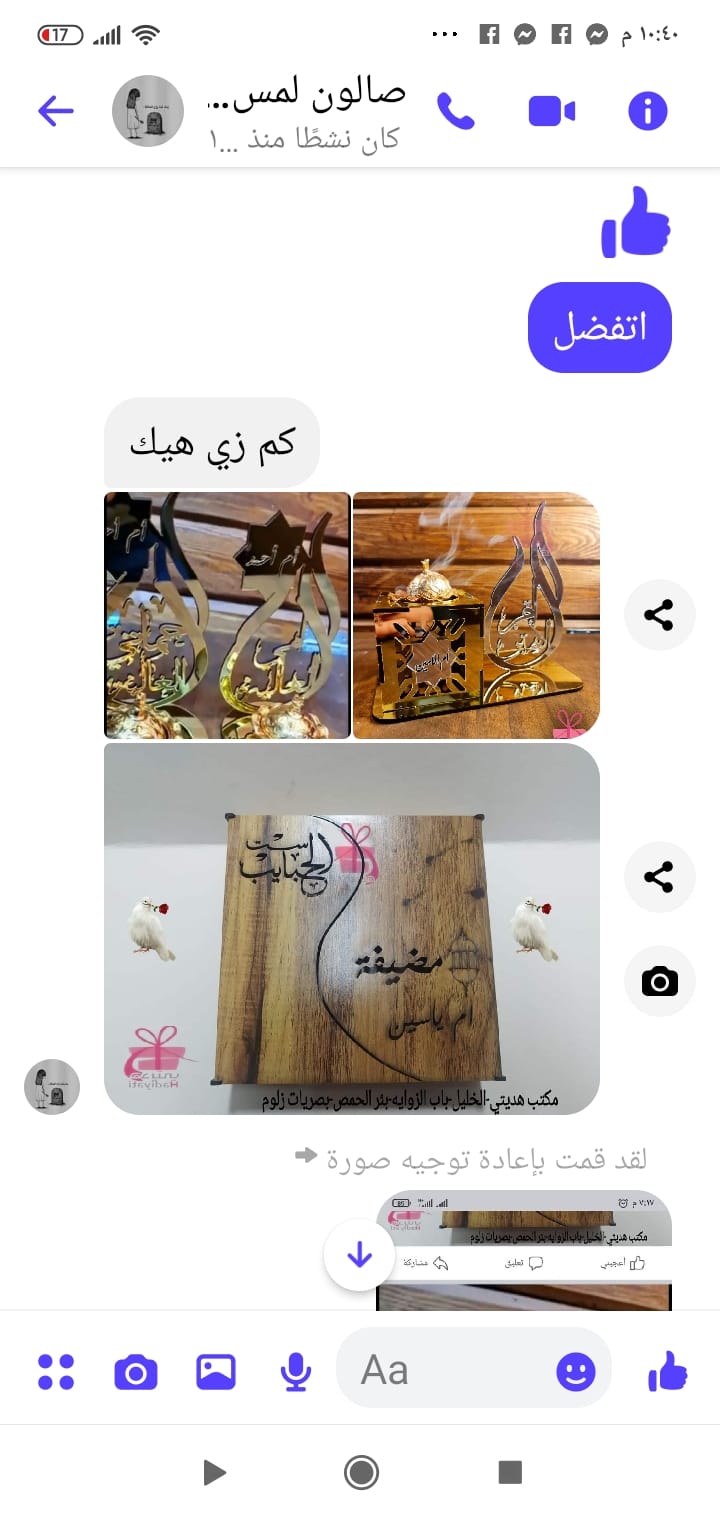The image size is (720, 1520).
Task: Start a video call
Action: 552,111
